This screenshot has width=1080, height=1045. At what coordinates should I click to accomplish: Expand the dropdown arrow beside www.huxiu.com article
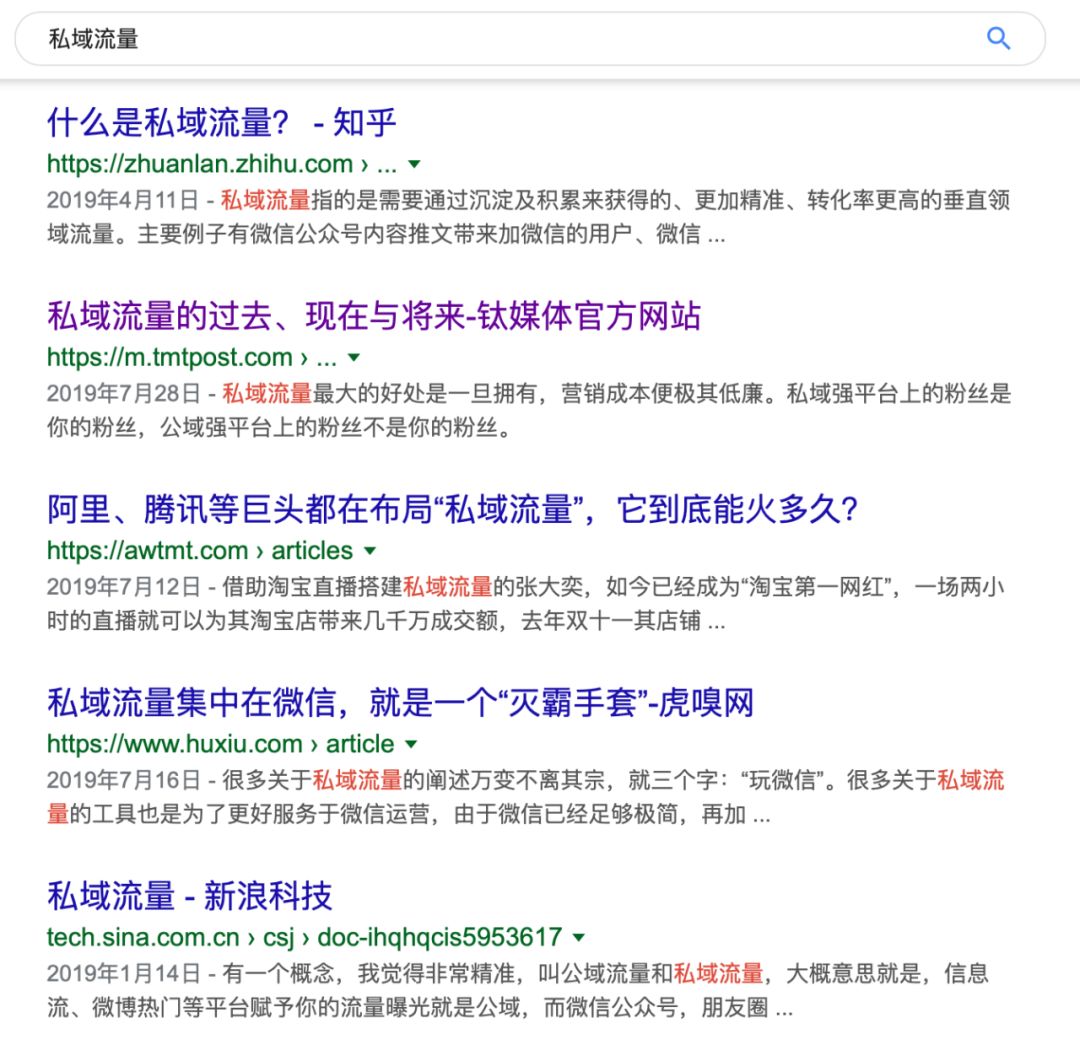pos(411,744)
